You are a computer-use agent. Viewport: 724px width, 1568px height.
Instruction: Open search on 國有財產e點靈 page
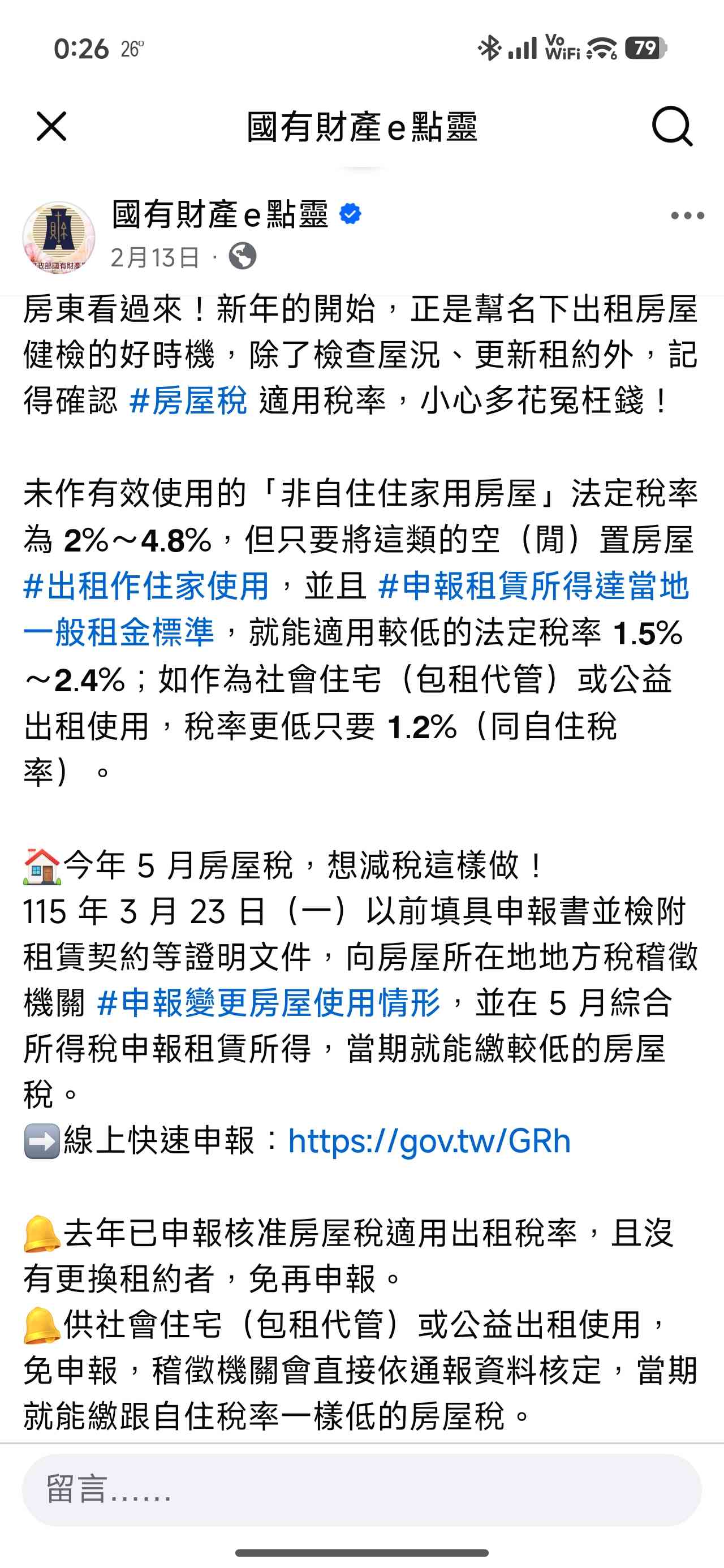[671, 127]
